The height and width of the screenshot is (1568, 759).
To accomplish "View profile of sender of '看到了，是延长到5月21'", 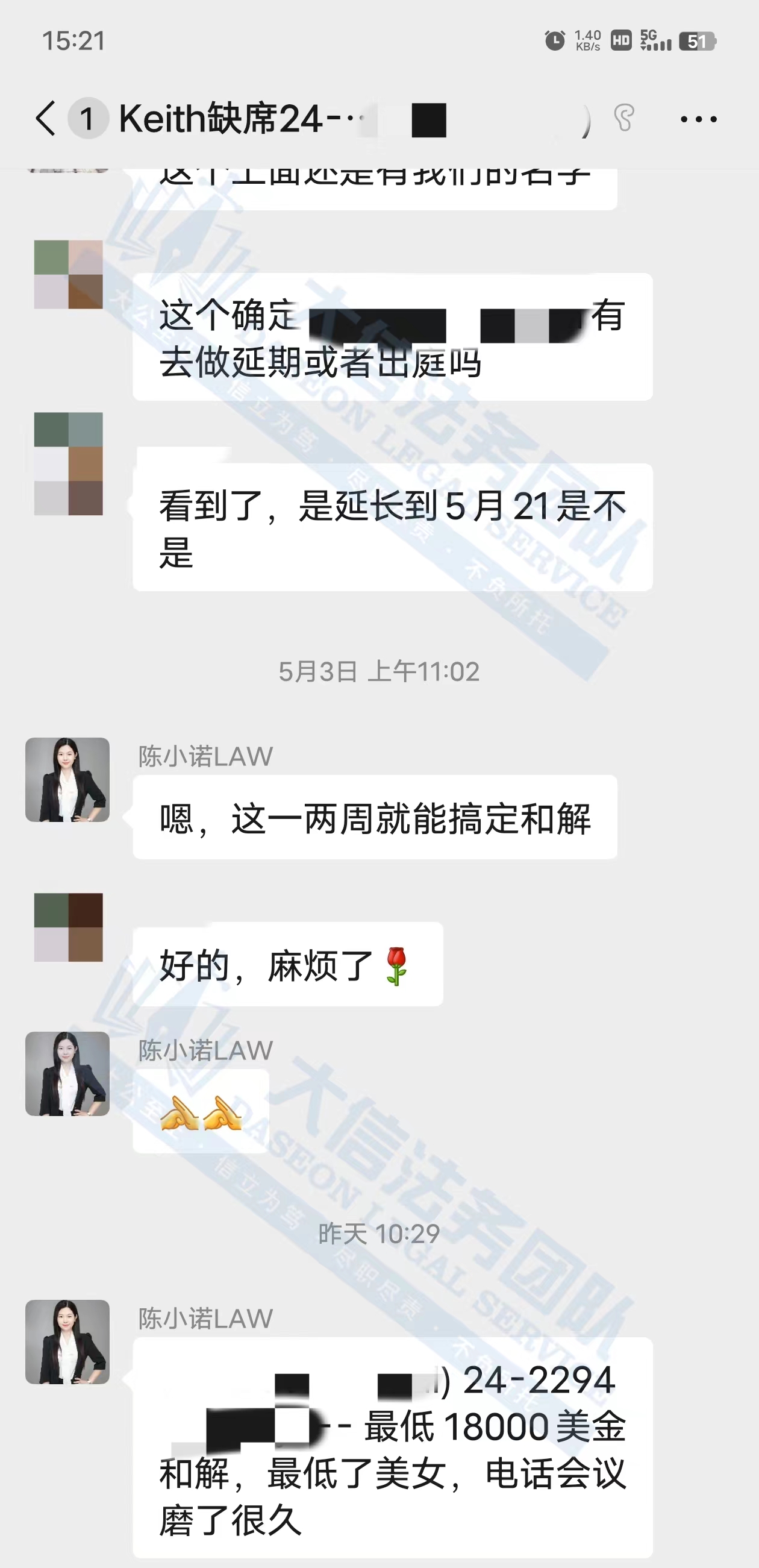I will click(x=68, y=464).
